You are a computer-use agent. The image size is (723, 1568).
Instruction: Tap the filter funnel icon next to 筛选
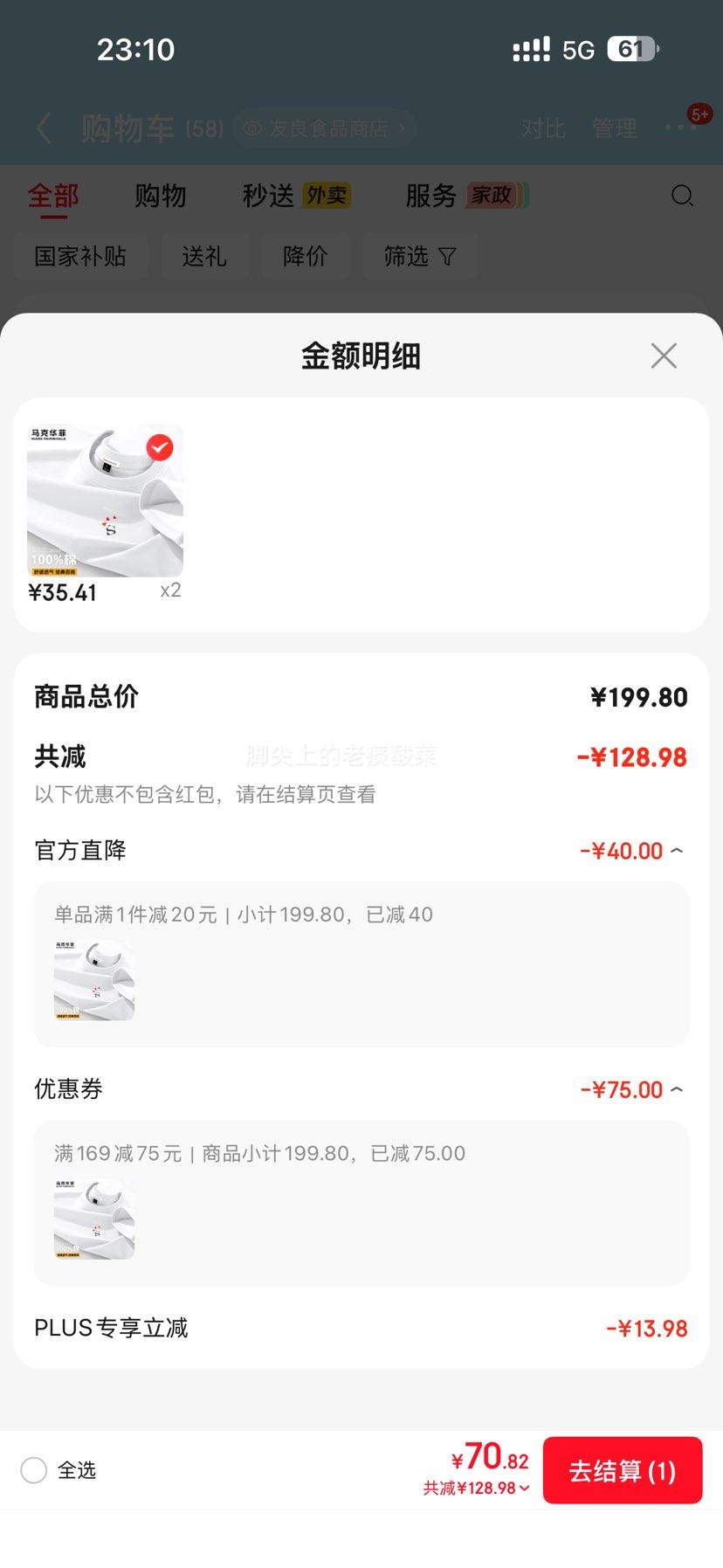447,256
